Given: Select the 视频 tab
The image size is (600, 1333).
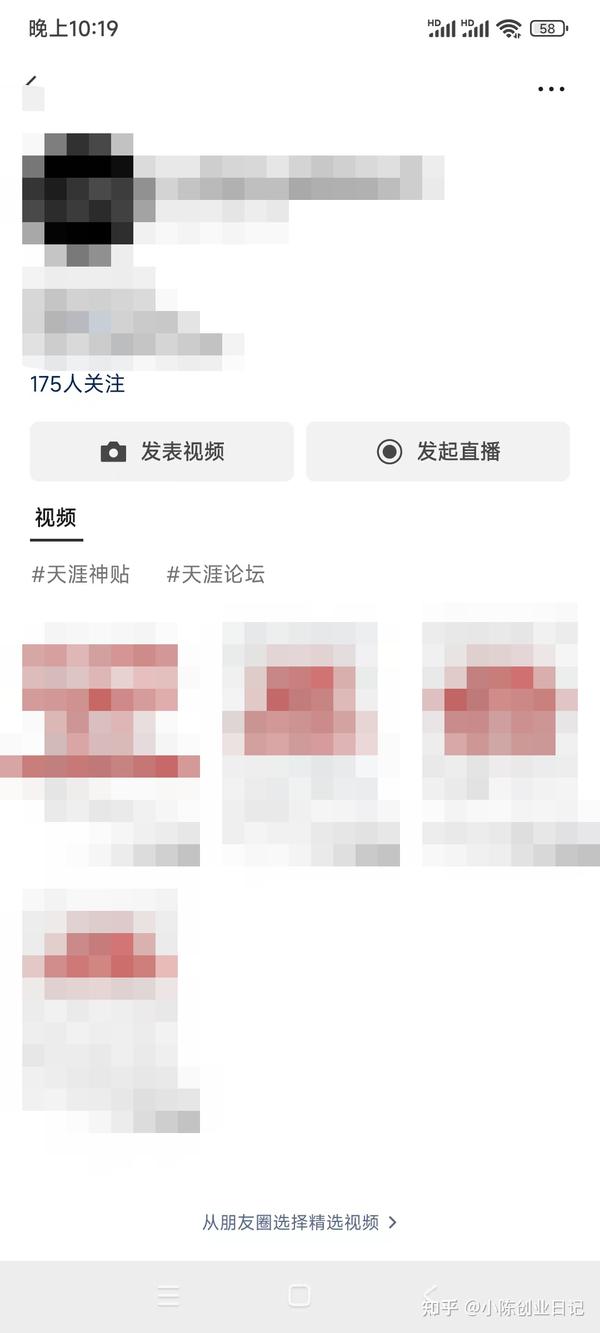Looking at the screenshot, I should point(56,518).
